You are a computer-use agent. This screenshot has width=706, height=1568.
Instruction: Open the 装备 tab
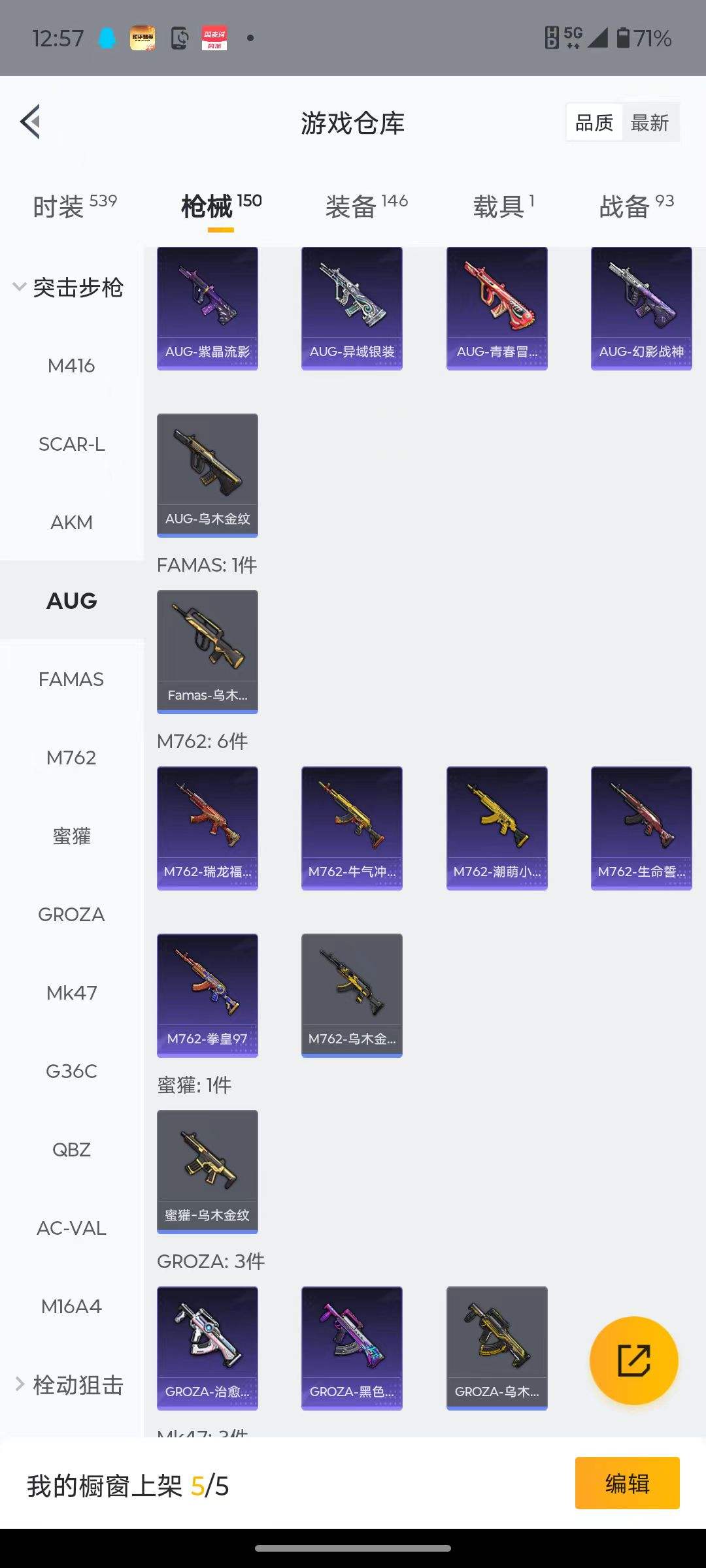[365, 206]
